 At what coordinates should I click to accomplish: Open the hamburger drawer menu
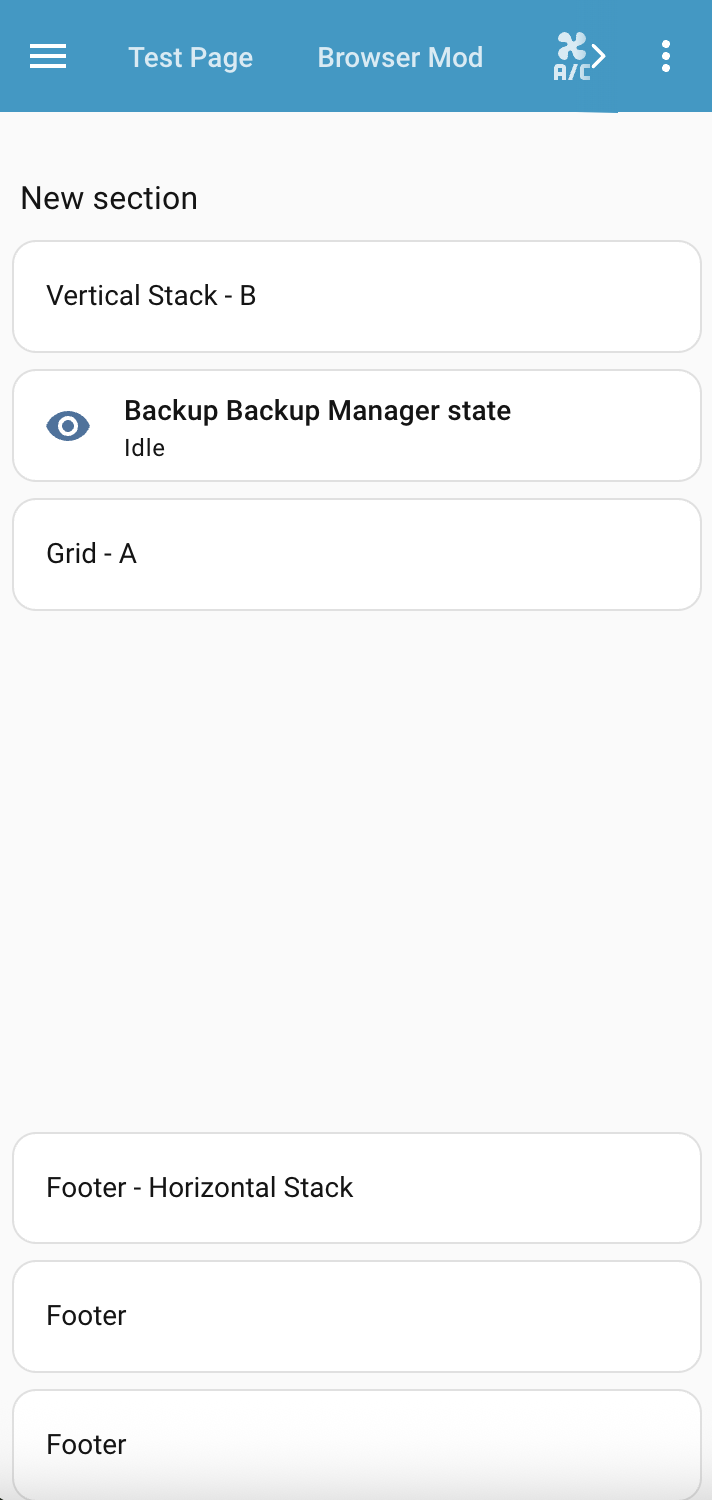coord(48,57)
